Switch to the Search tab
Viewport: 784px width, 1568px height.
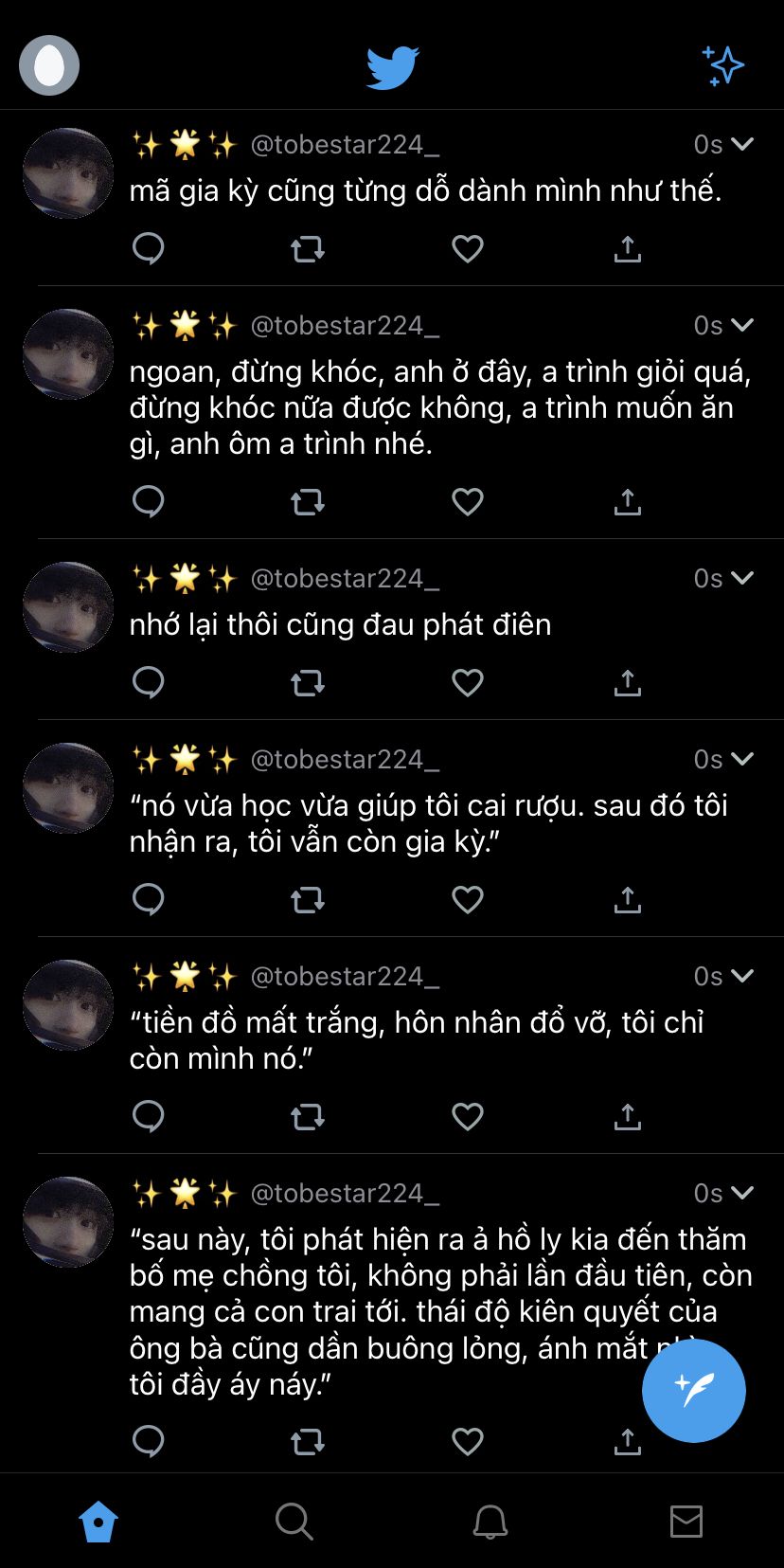pos(294,1523)
